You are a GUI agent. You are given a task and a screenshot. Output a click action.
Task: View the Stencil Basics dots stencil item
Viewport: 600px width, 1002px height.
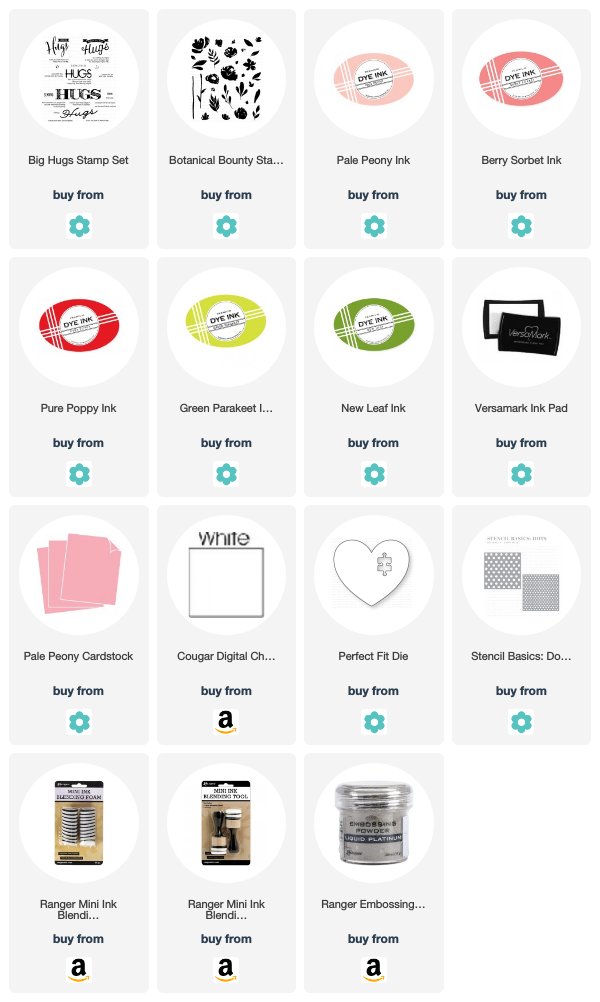[x=521, y=573]
